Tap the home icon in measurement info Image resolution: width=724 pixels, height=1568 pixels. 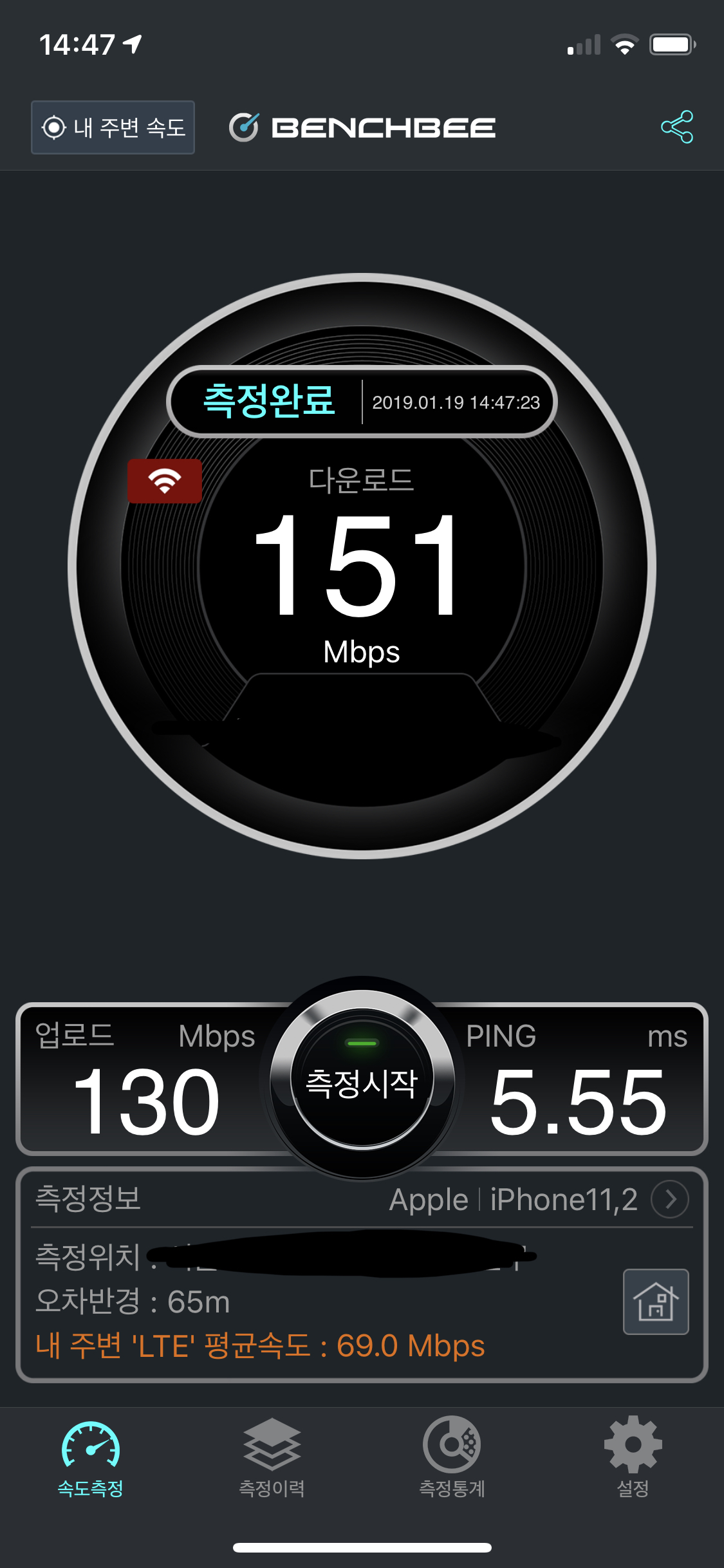pyautogui.click(x=656, y=1302)
